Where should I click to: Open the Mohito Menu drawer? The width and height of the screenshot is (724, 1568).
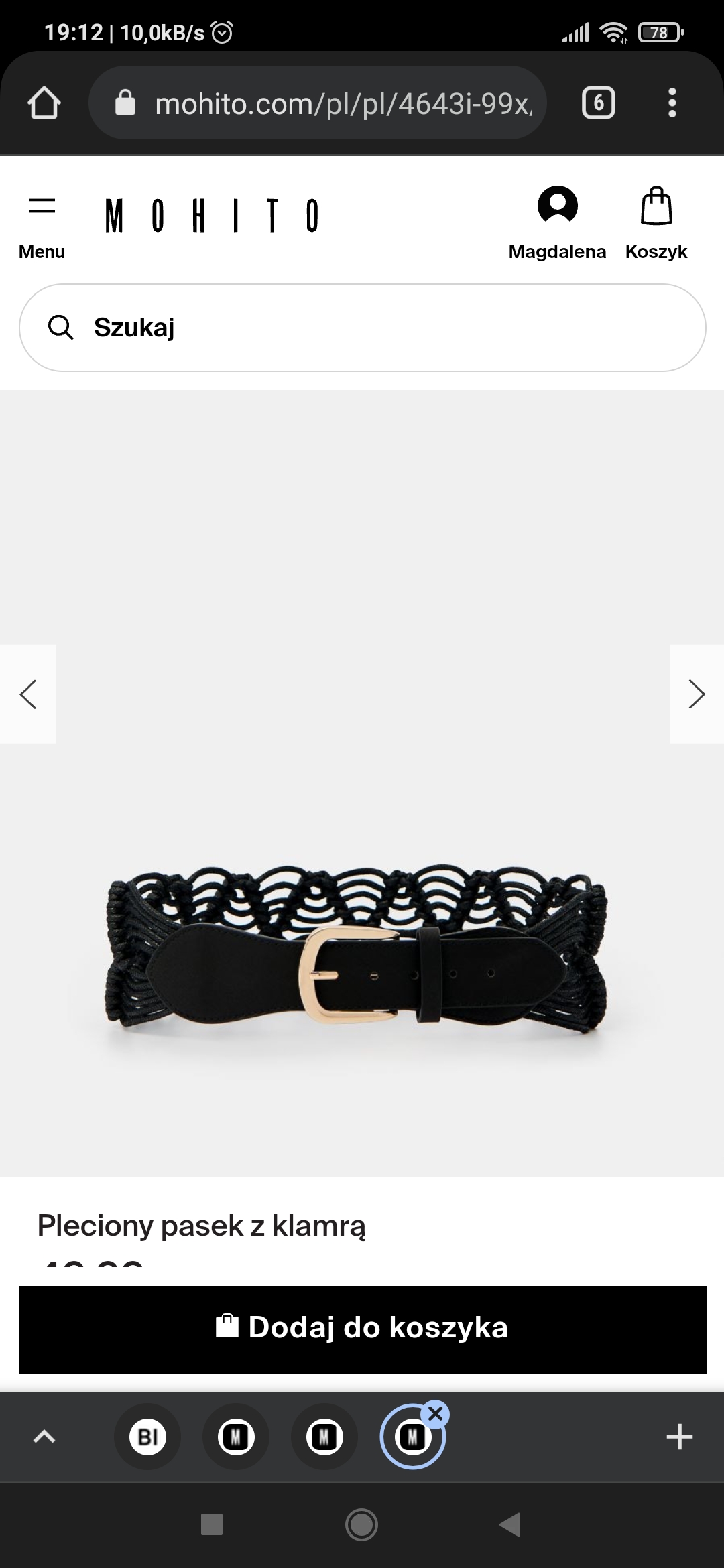point(42,224)
